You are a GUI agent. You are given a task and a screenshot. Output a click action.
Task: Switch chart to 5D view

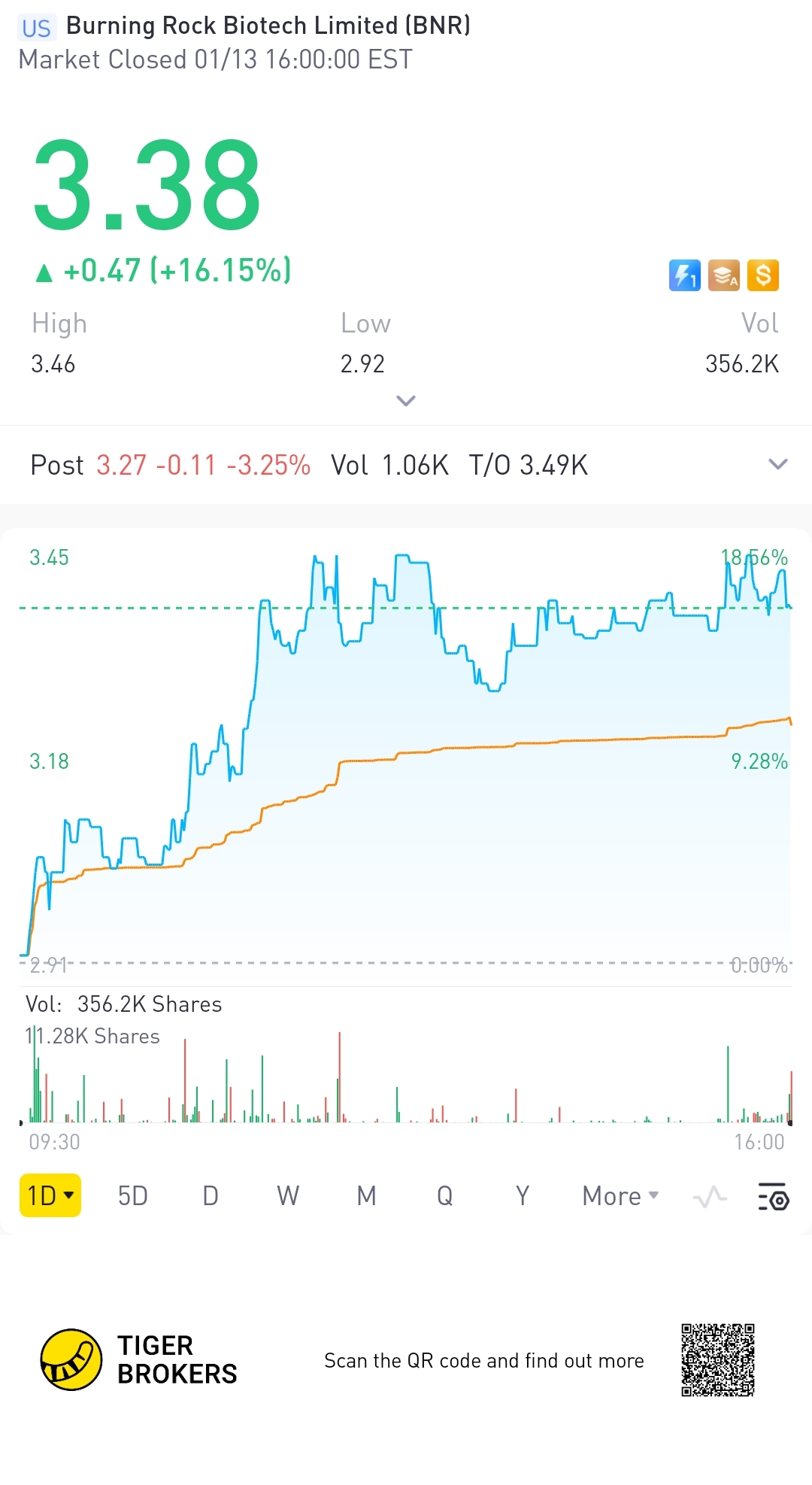tap(133, 1195)
